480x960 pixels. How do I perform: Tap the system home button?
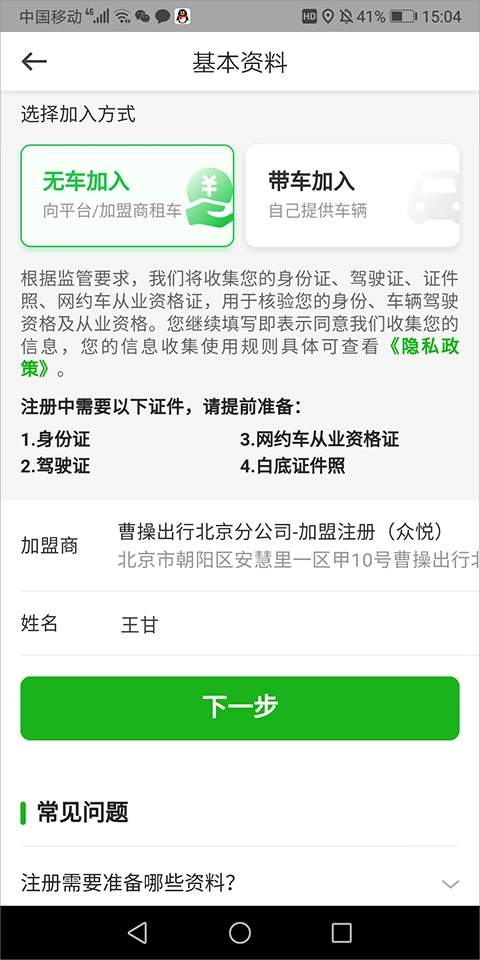click(x=240, y=932)
